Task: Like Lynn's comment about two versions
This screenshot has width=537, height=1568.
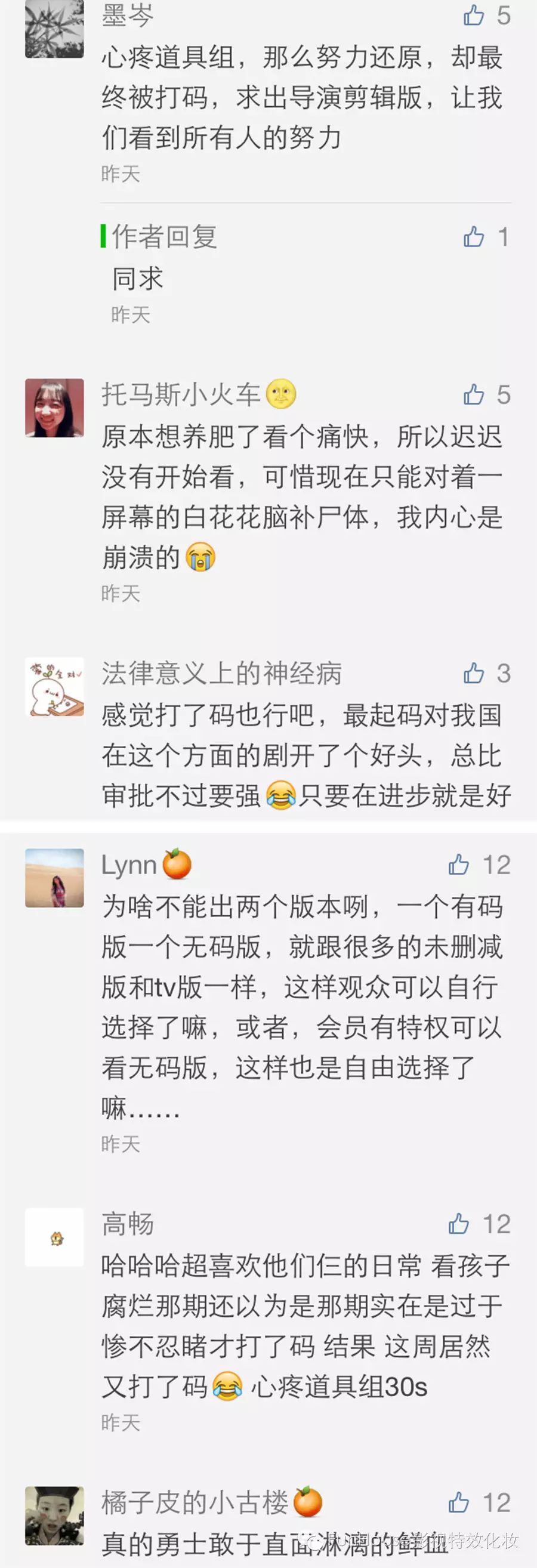Action: [x=459, y=865]
